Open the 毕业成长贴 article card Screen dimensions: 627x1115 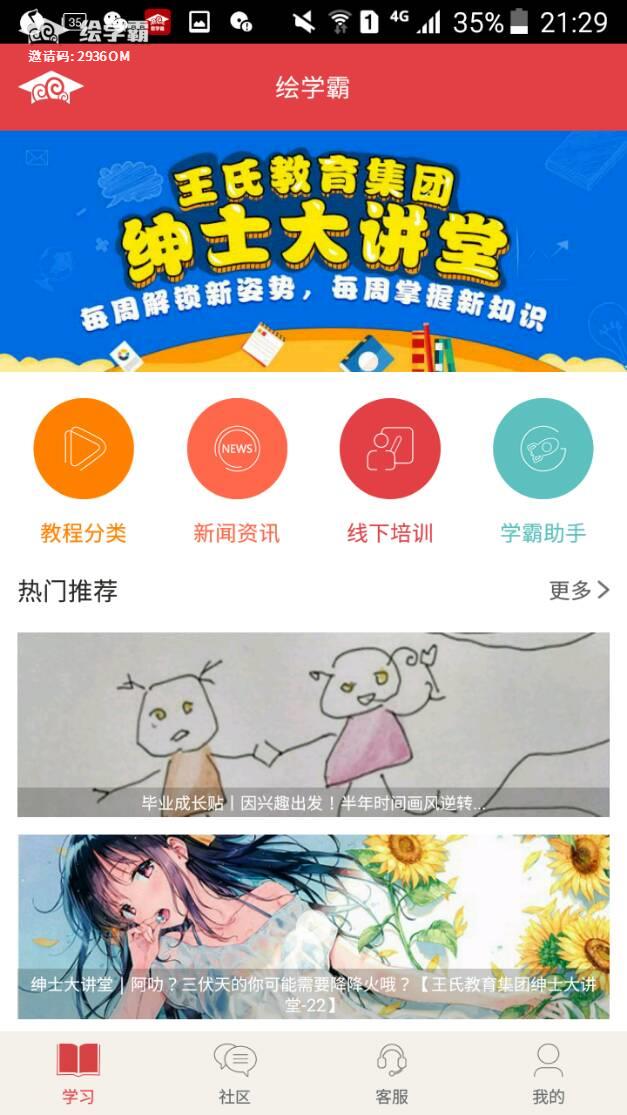pos(313,724)
